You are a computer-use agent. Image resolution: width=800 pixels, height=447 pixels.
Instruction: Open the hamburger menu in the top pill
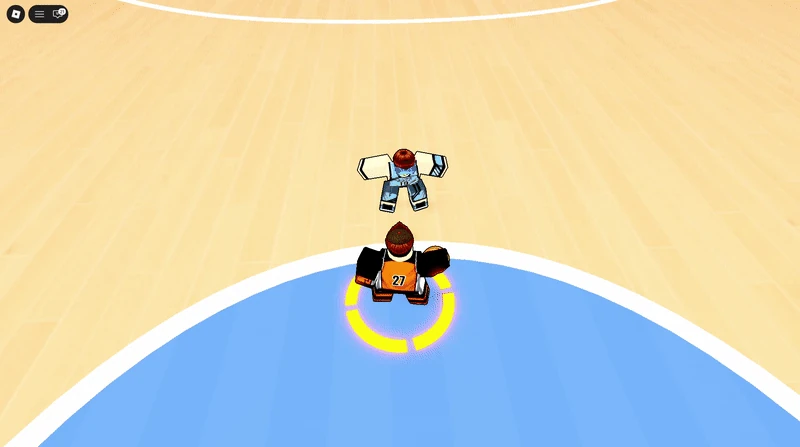tap(40, 14)
